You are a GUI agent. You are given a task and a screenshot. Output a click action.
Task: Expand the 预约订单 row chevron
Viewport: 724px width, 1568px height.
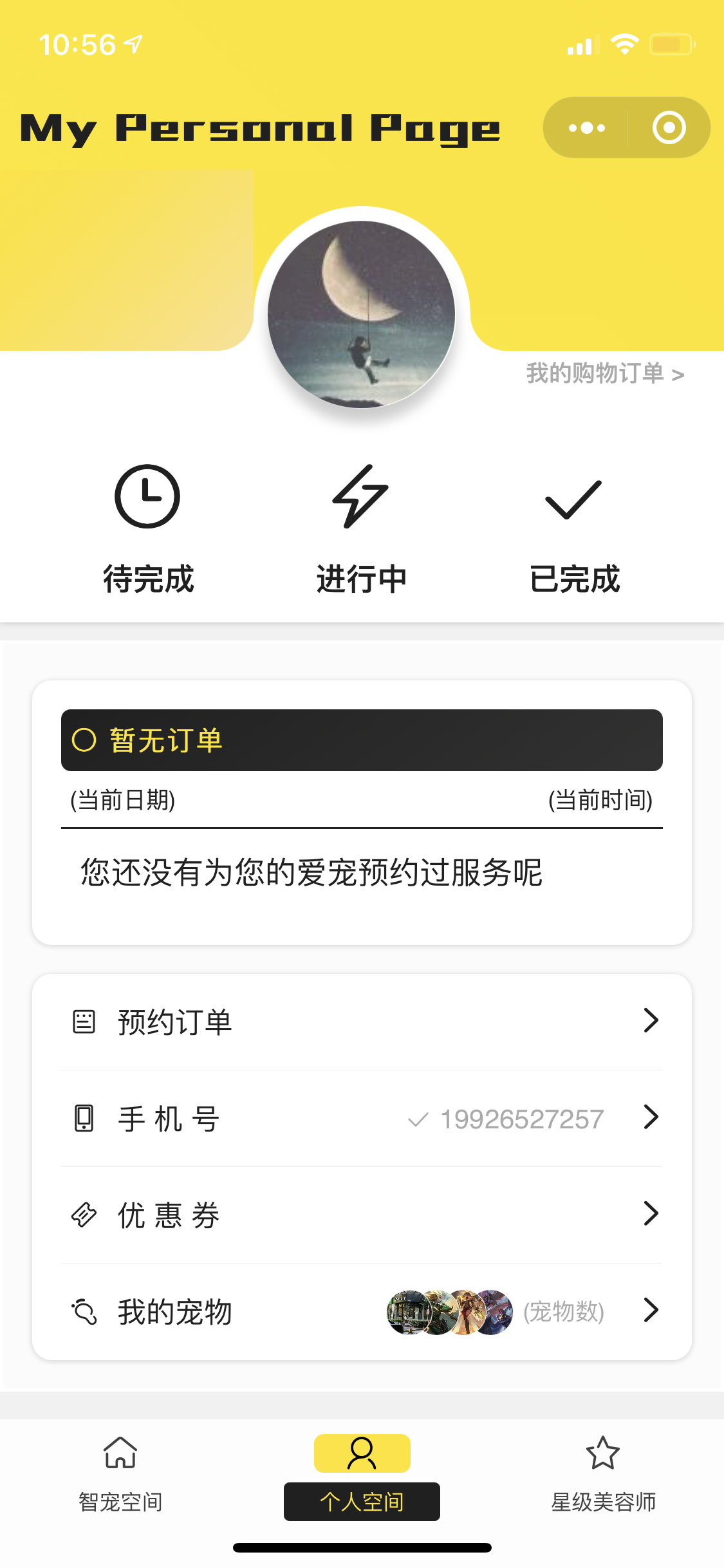click(x=652, y=1019)
